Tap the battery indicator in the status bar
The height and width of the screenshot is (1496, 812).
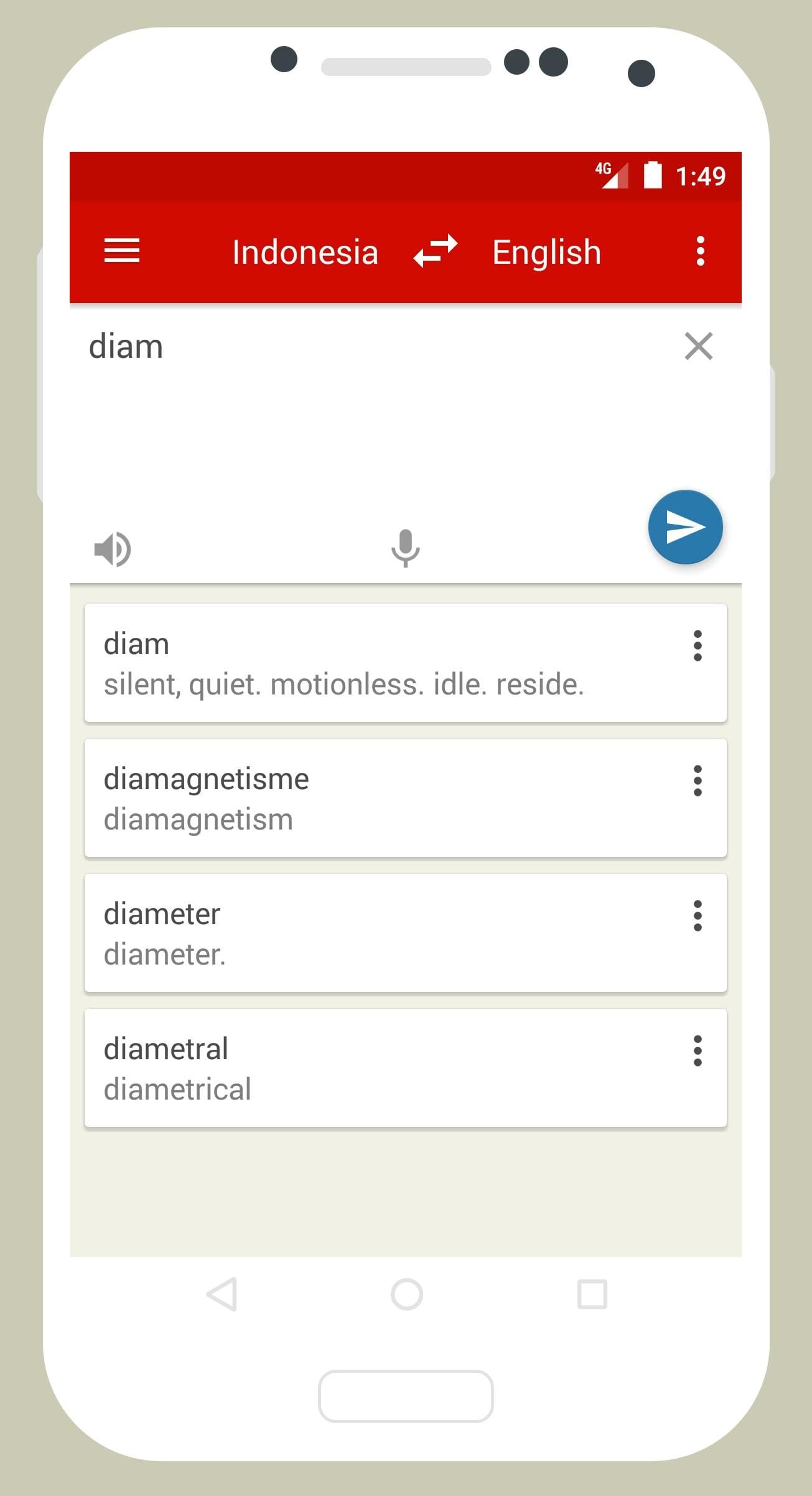(651, 176)
